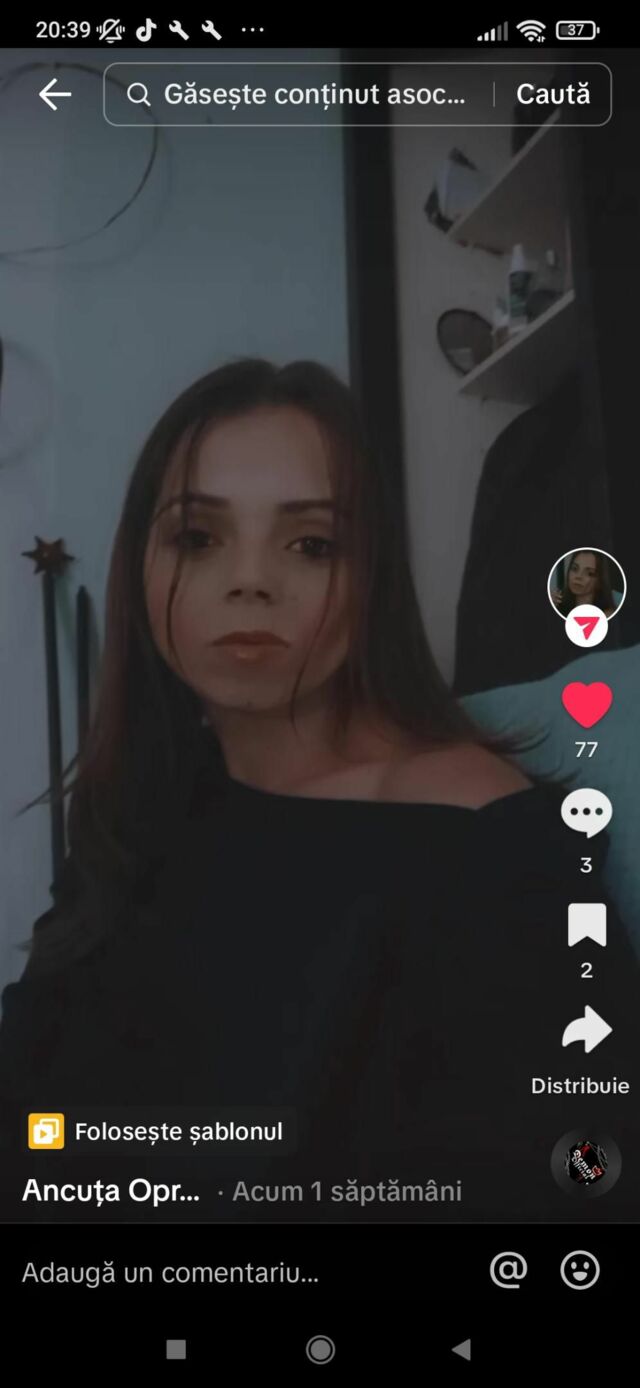
Task: Bookmark this video
Action: point(586,925)
